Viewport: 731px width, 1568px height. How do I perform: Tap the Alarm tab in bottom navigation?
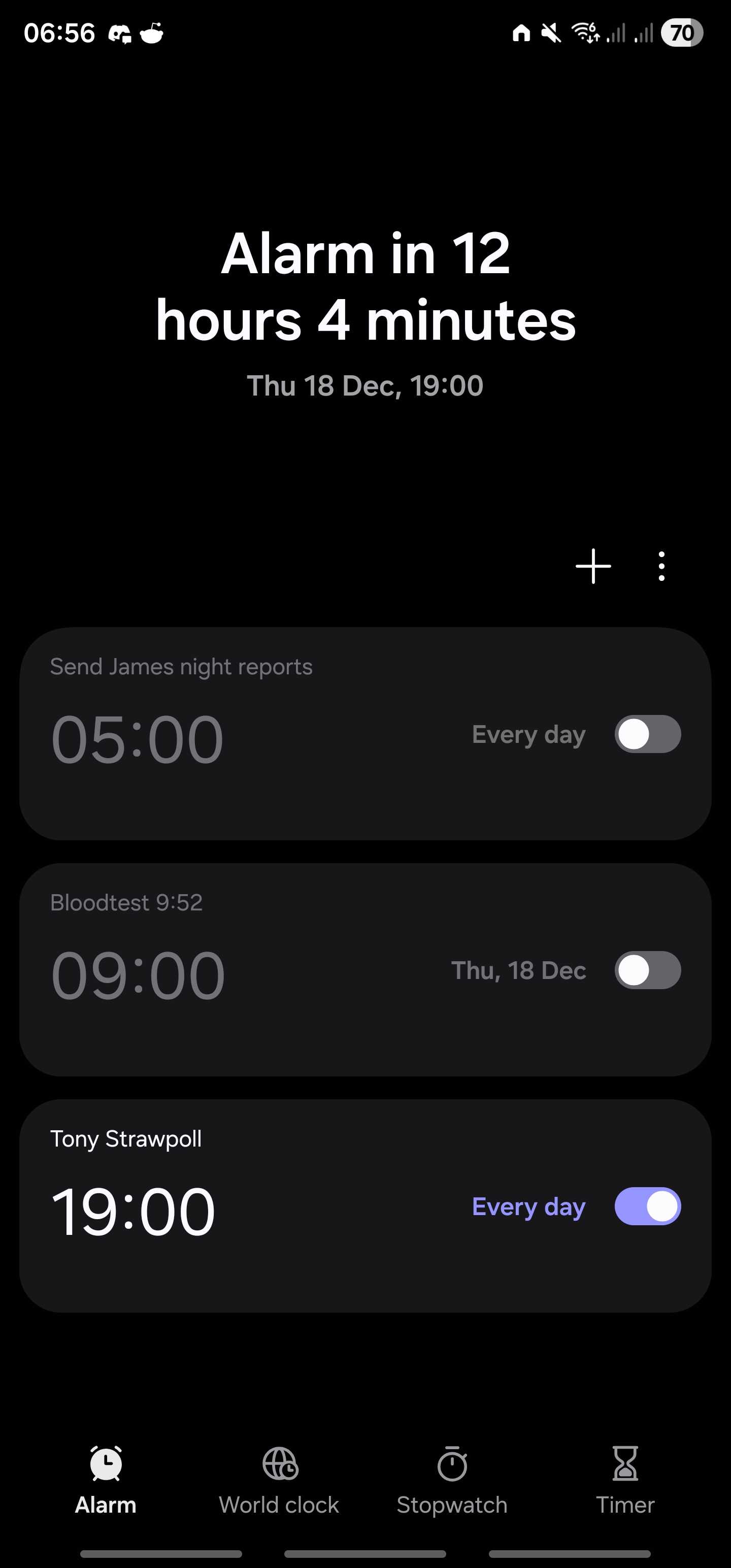[106, 1481]
